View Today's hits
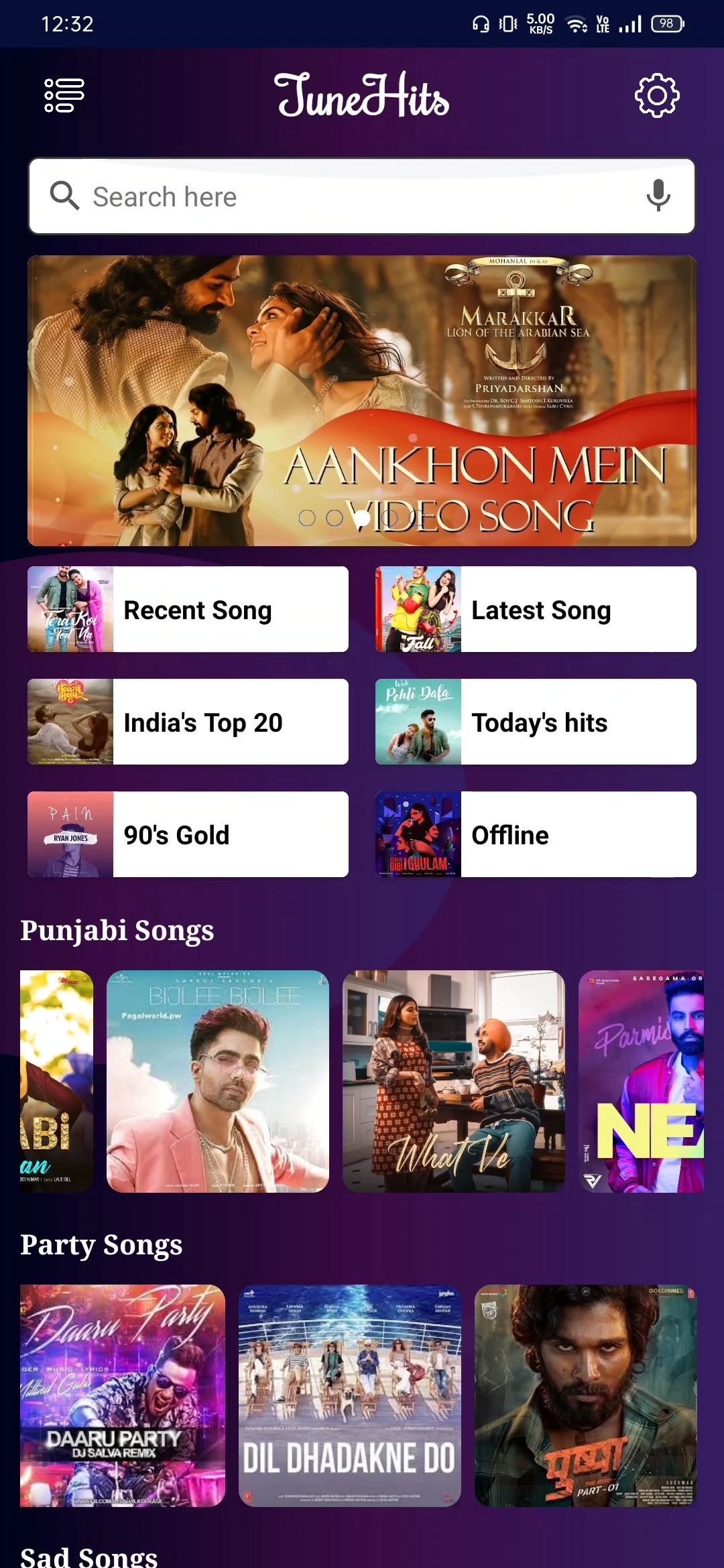 (x=536, y=722)
